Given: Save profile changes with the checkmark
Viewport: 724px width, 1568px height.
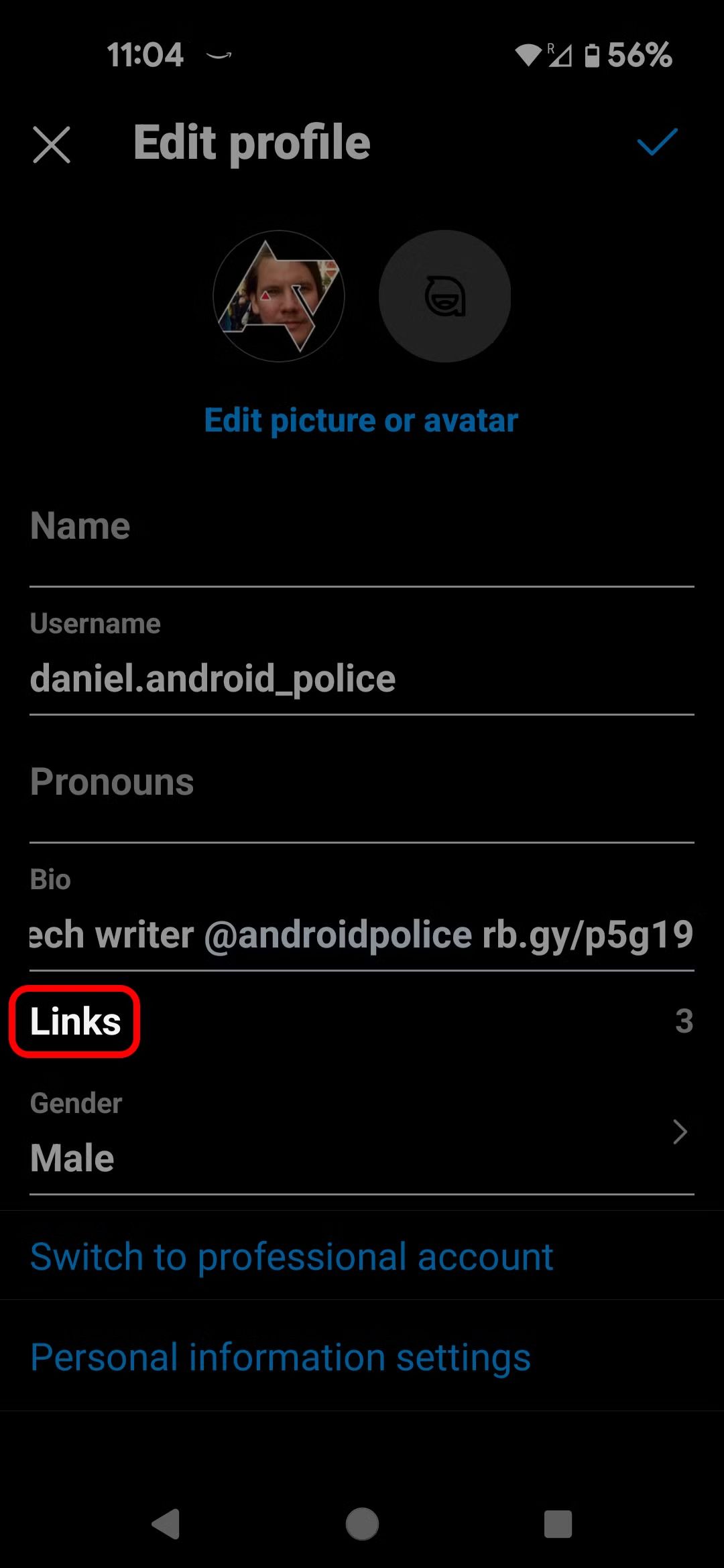Looking at the screenshot, I should click(x=657, y=142).
